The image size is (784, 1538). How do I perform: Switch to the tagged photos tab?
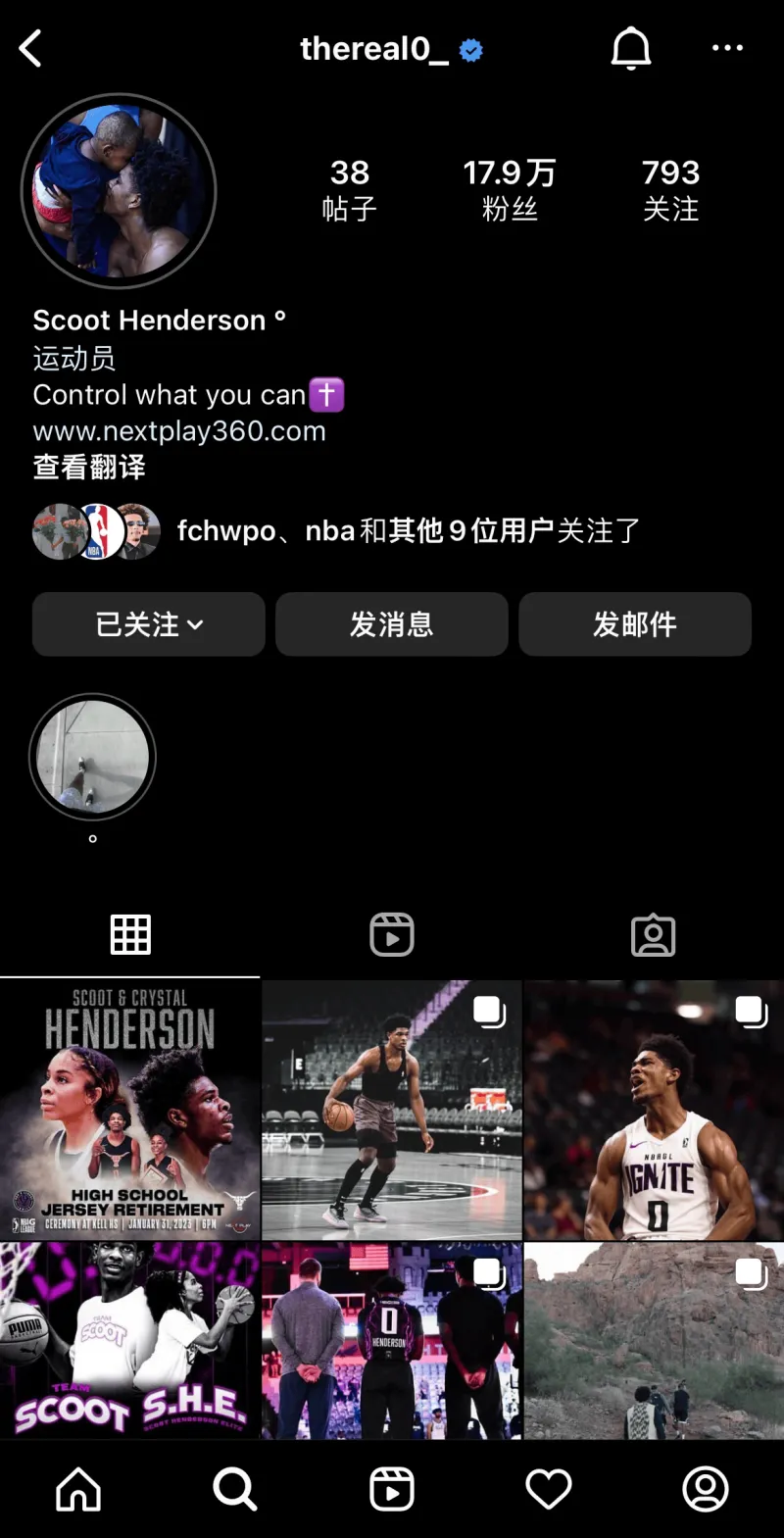tap(654, 935)
